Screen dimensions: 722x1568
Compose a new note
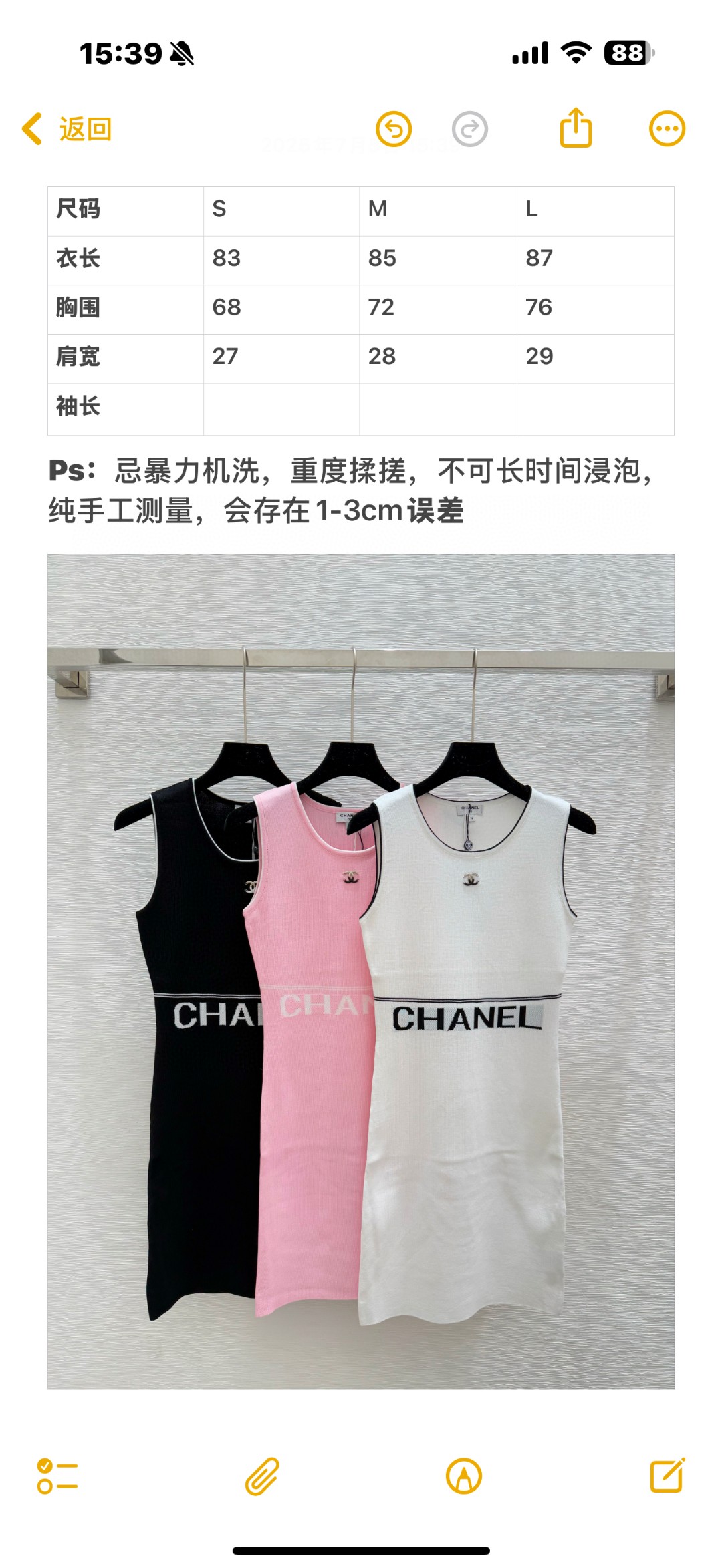tap(667, 1475)
